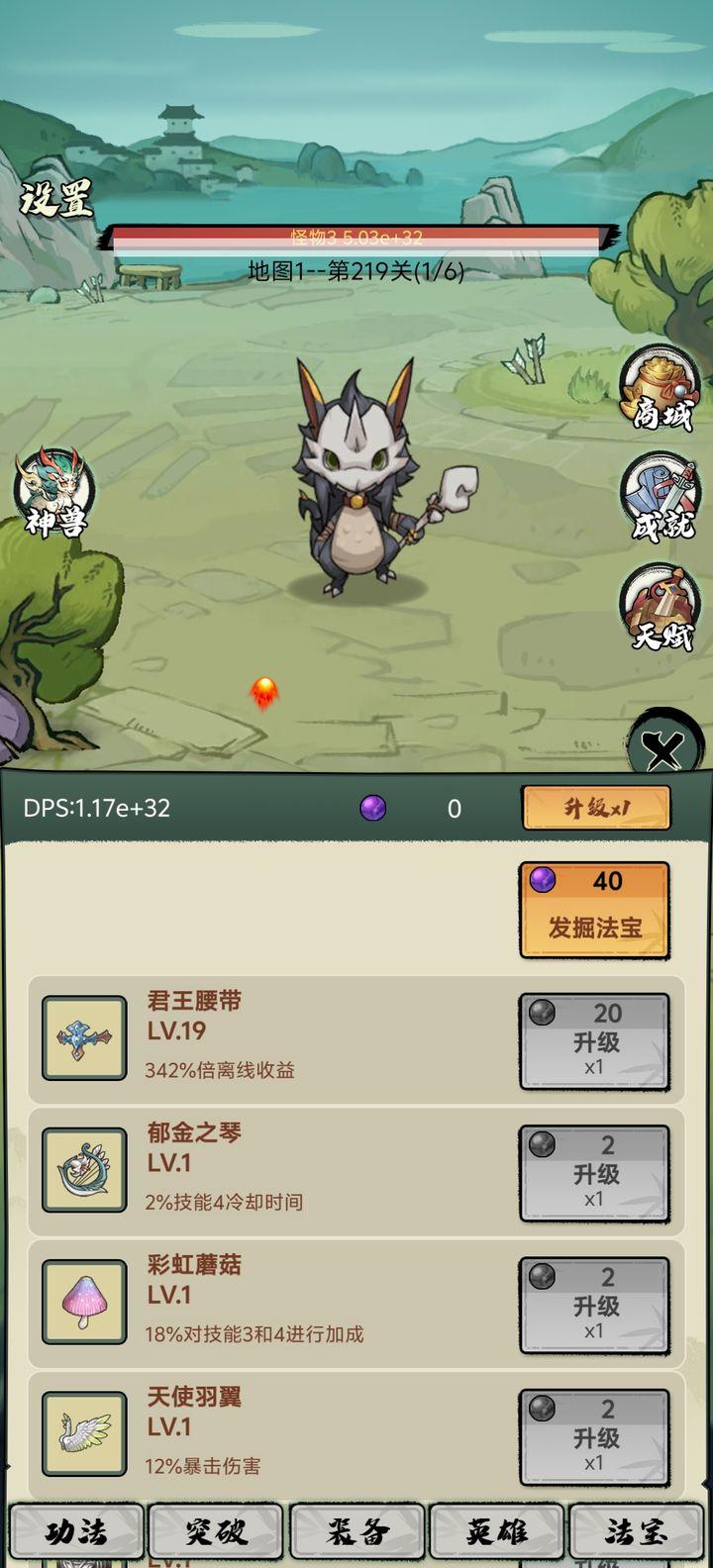Change the 升级x1 upgrade multiplier
This screenshot has height=1568, width=713.
595,808
